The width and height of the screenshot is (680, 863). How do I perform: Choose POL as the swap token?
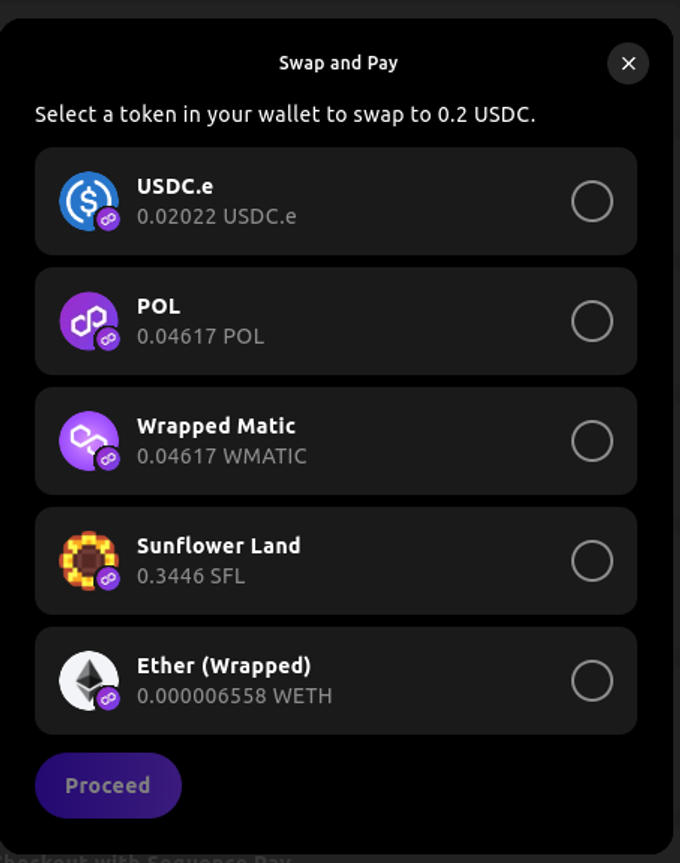click(591, 322)
